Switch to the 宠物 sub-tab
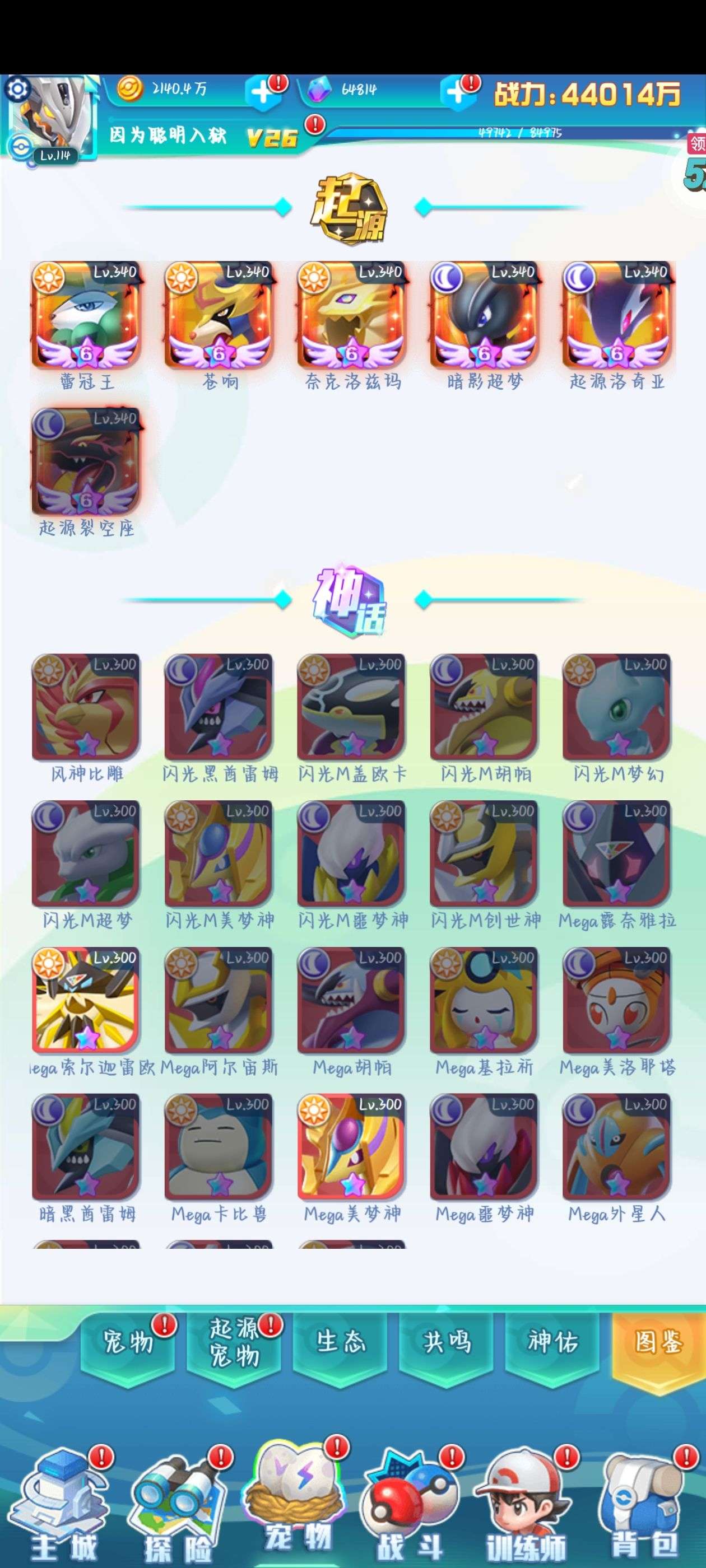Screen dimensions: 706x1568 tap(128, 1341)
